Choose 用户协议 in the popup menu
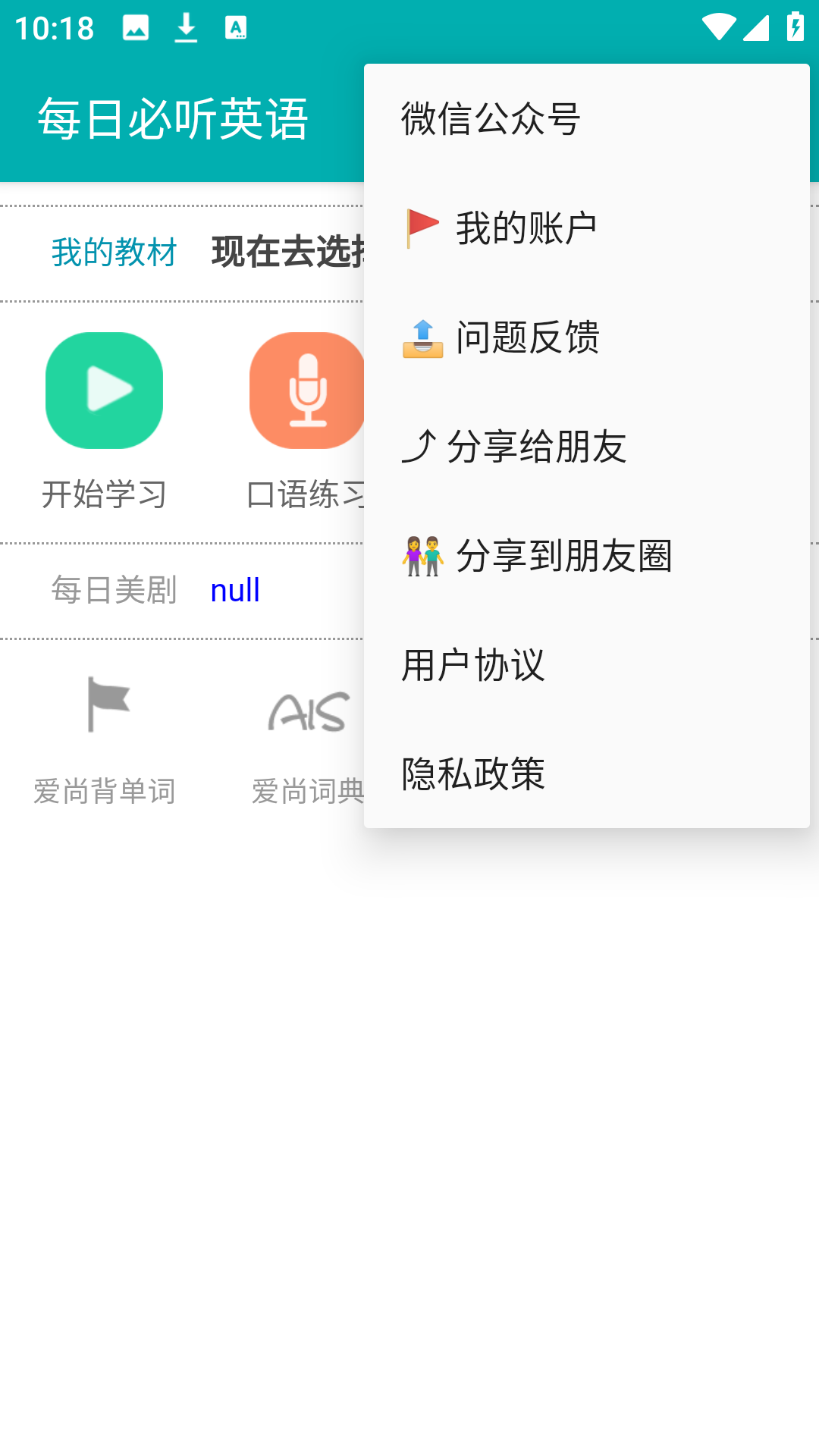Screen dimensions: 819x1456 pos(473,666)
